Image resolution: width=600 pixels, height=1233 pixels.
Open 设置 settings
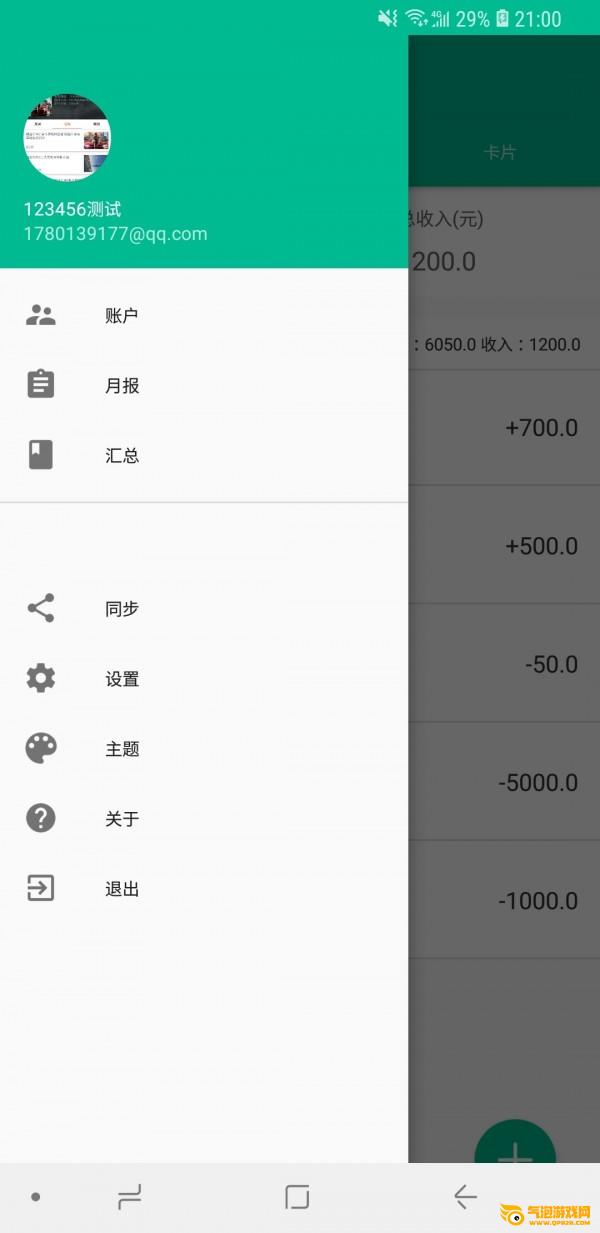pyautogui.click(x=204, y=679)
